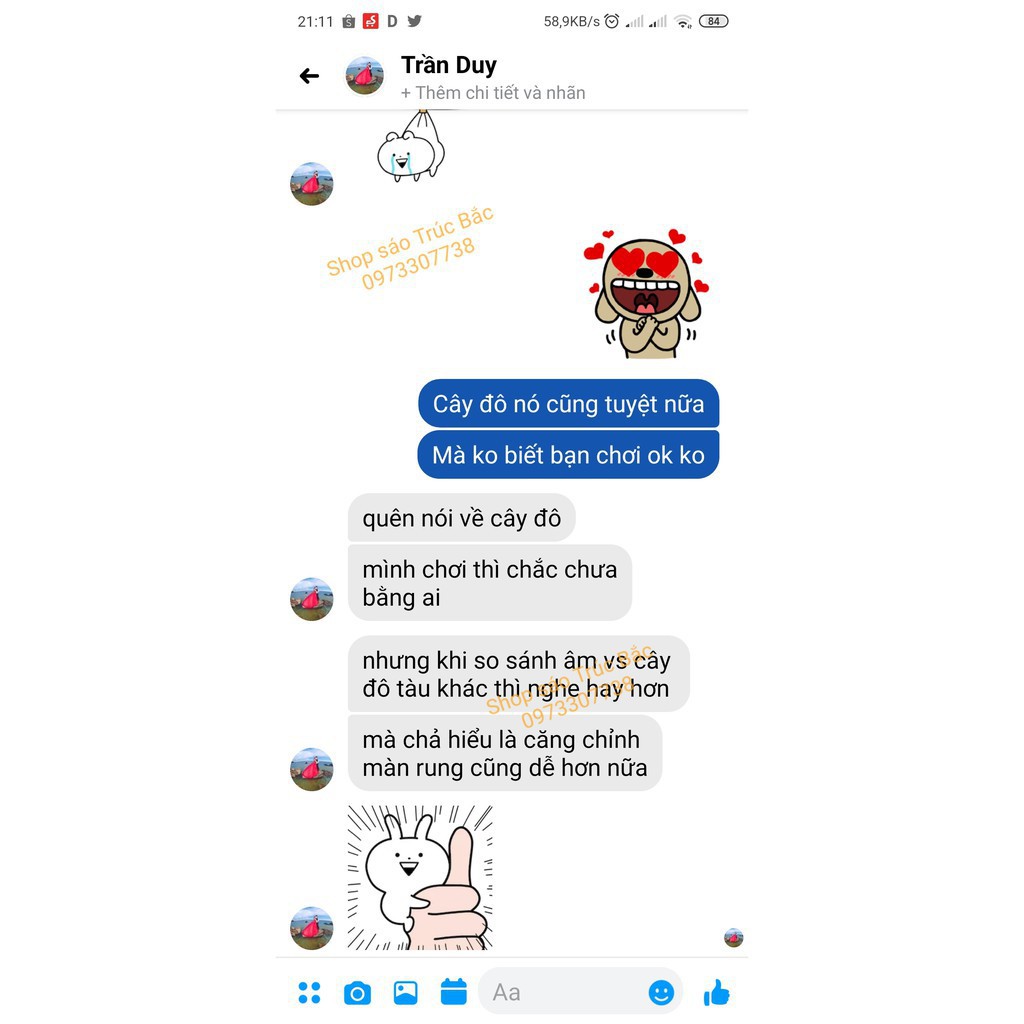Open the four-dot more options menu

tap(310, 993)
